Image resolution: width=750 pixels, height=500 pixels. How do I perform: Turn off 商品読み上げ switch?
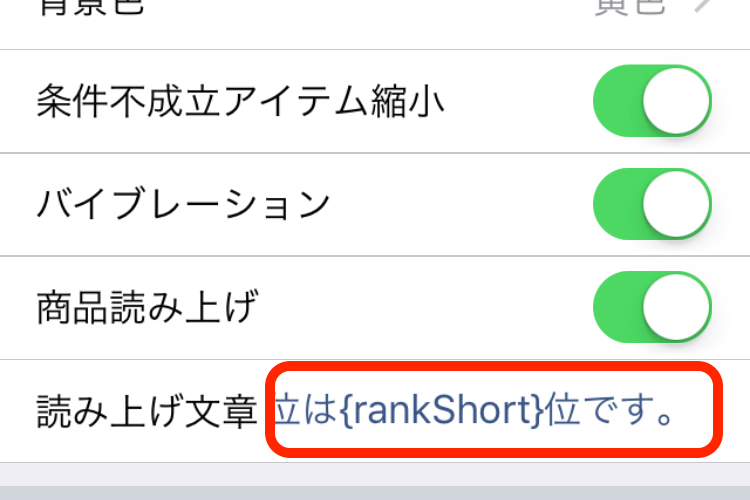[652, 307]
